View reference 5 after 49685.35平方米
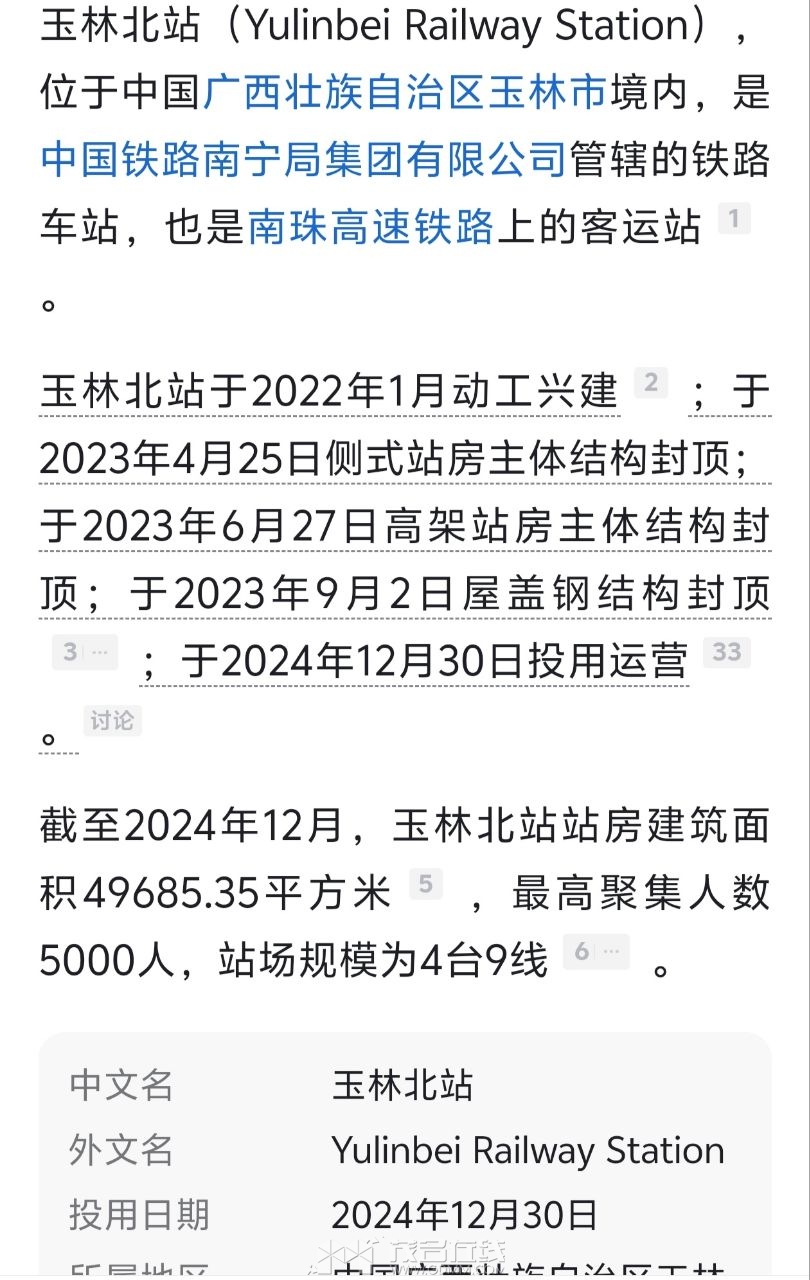The height and width of the screenshot is (1280, 810). (x=425, y=884)
